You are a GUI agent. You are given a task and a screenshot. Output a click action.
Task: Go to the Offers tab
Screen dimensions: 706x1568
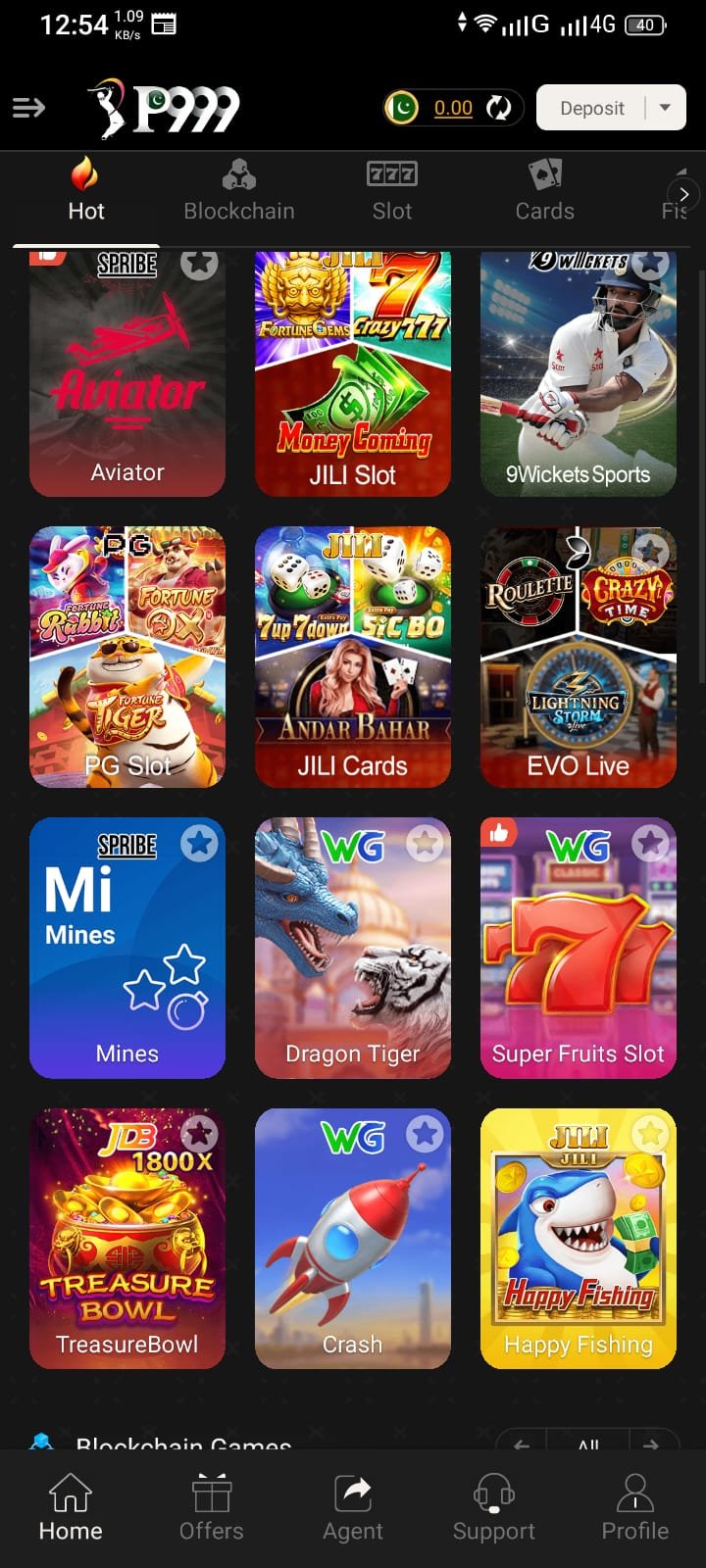(212, 1507)
